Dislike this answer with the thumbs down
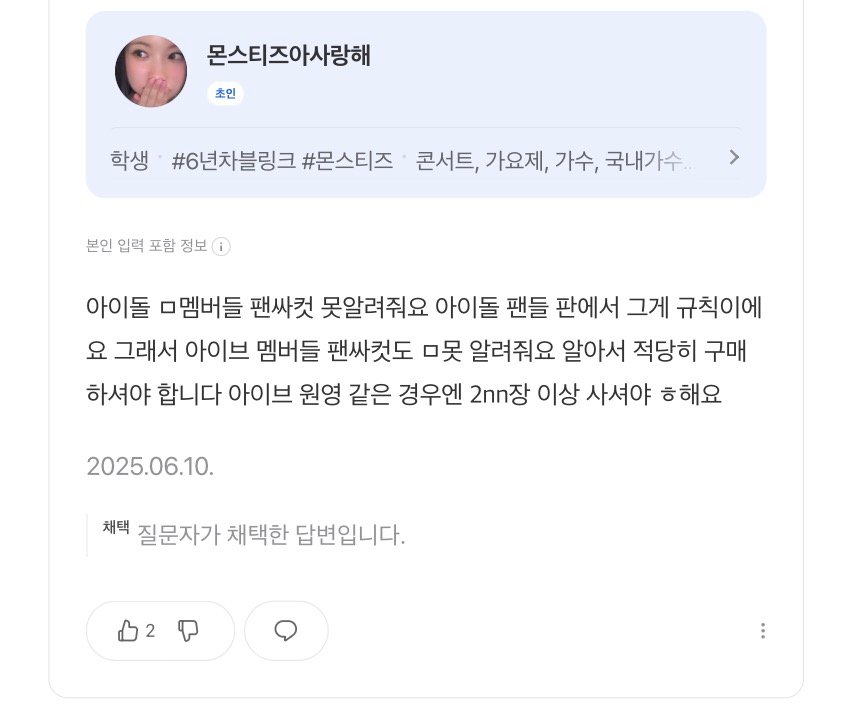867x710 pixels. pos(188,630)
